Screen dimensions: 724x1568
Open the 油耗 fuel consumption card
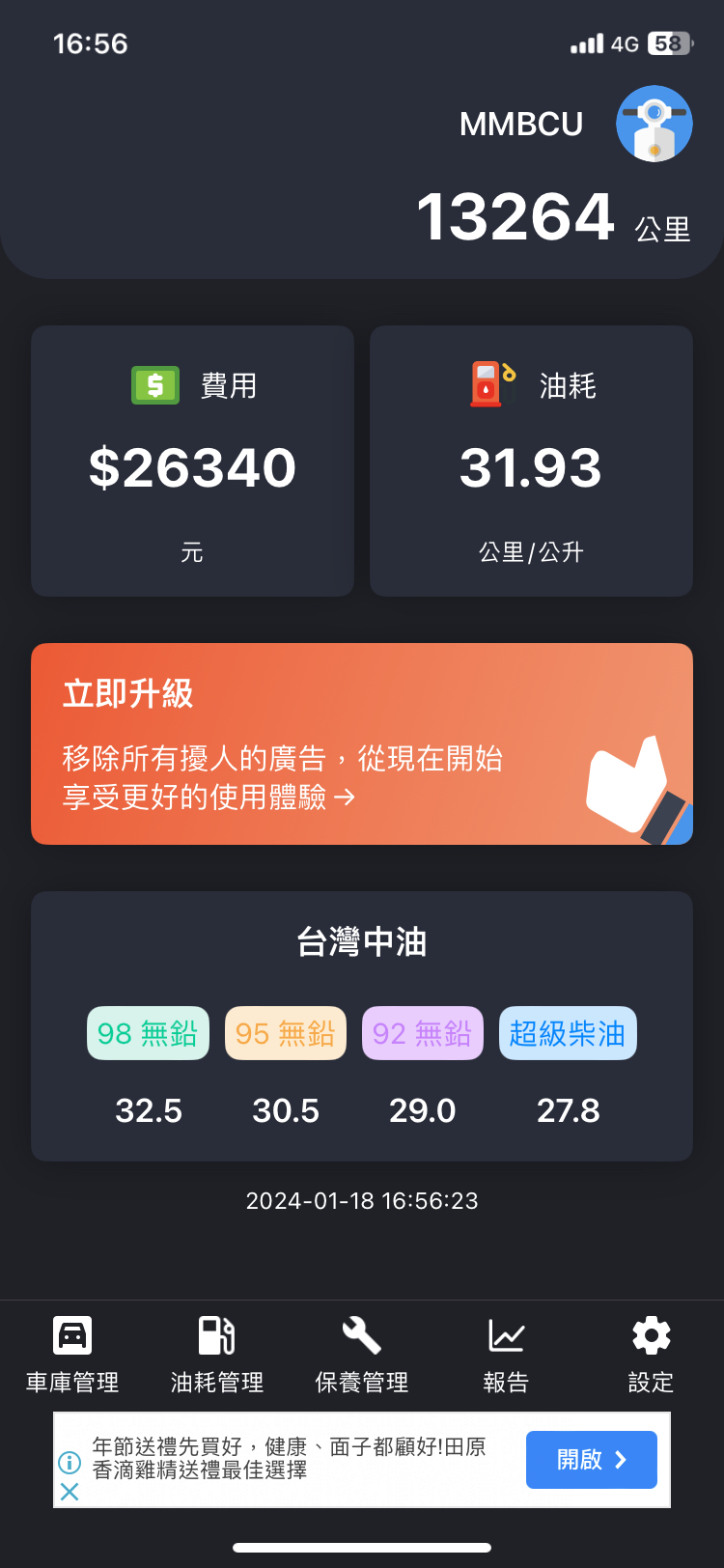coord(531,461)
